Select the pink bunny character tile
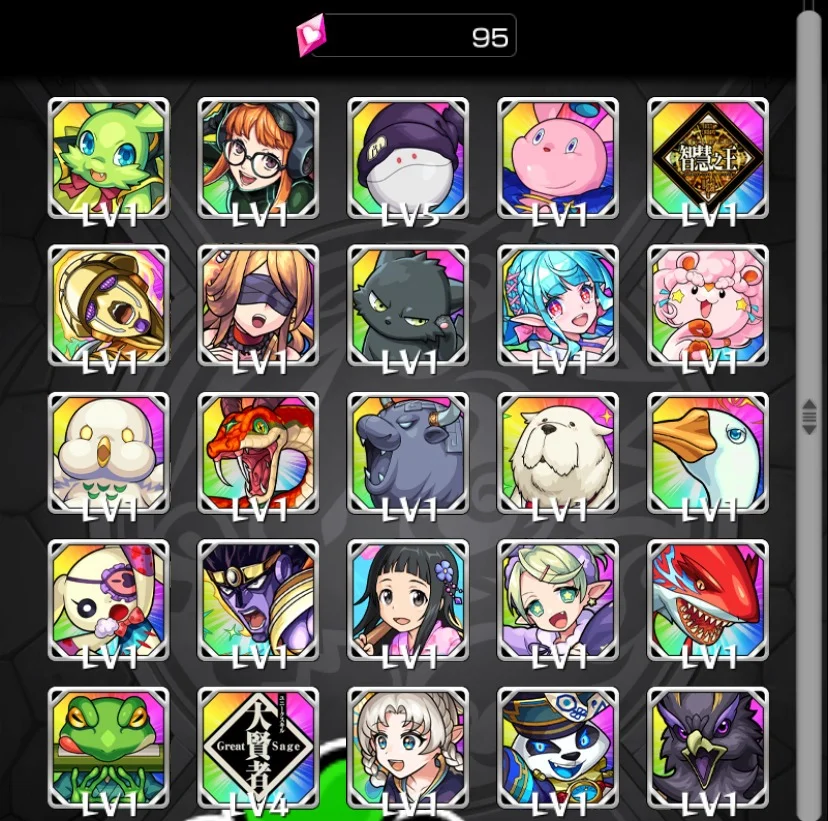 pos(558,157)
